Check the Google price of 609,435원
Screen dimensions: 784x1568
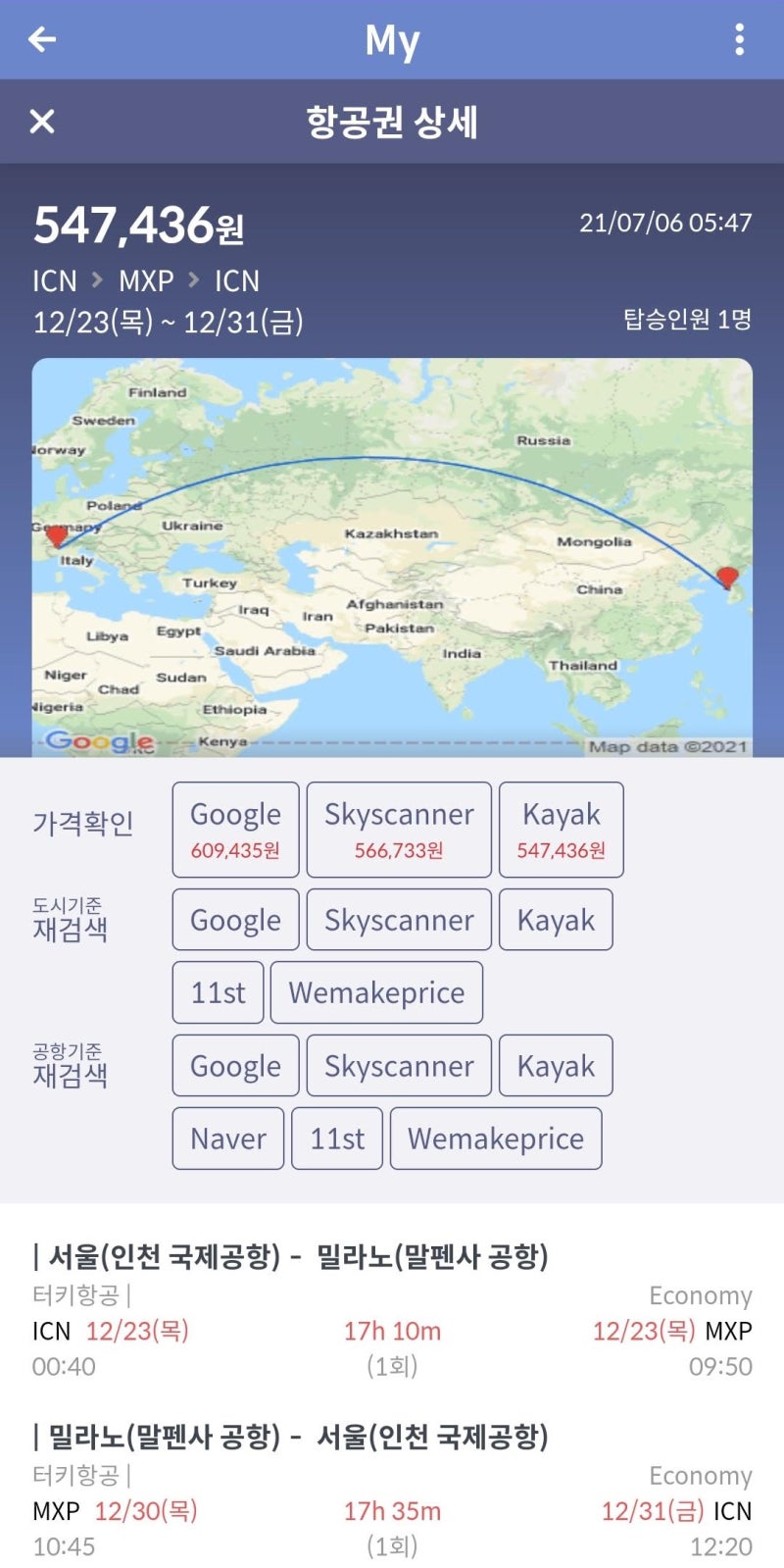click(x=234, y=829)
